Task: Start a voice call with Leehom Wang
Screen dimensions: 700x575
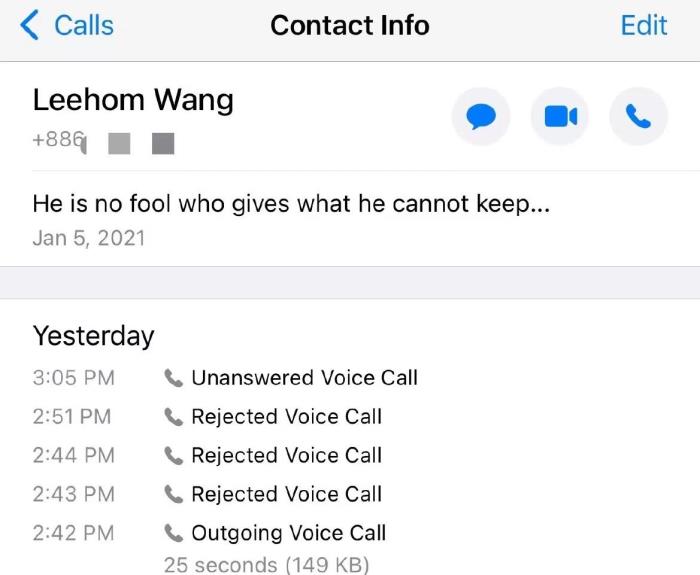Action: pyautogui.click(x=638, y=117)
